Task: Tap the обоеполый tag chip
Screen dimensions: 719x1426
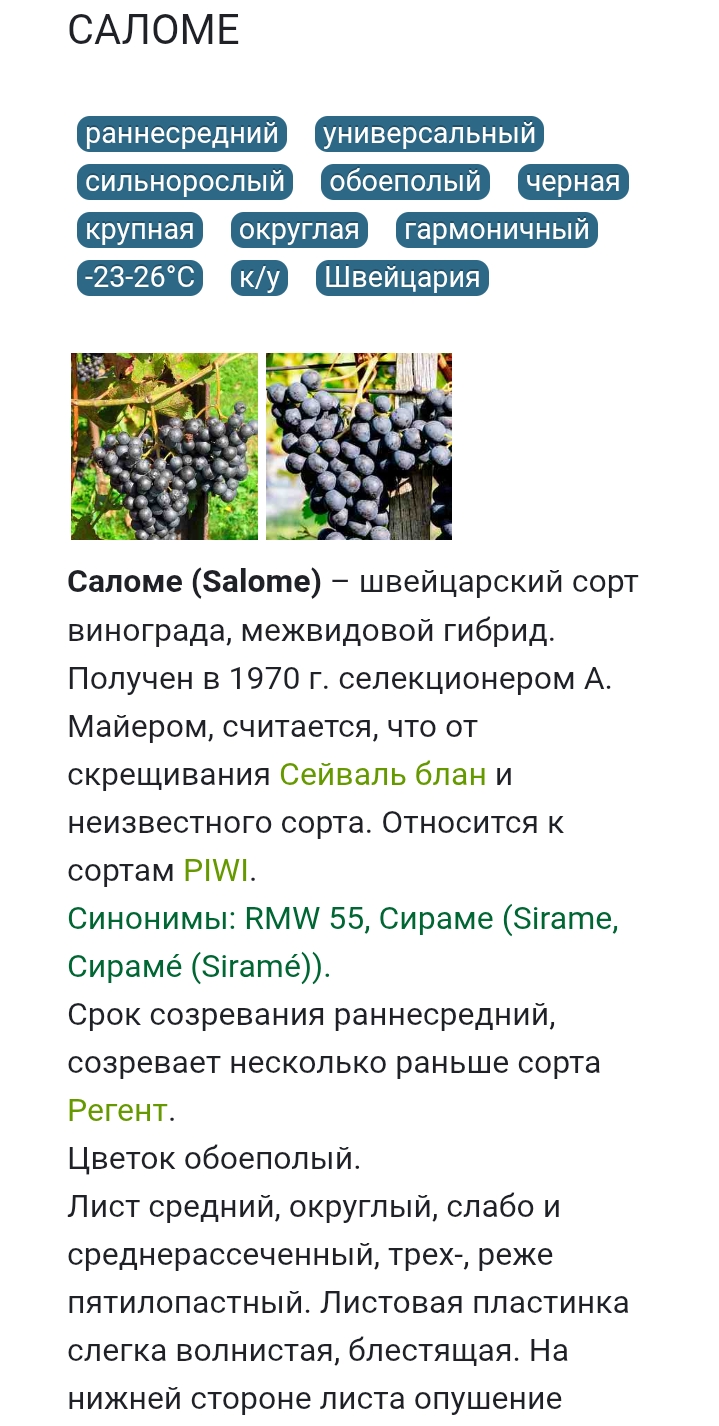Action: (405, 182)
